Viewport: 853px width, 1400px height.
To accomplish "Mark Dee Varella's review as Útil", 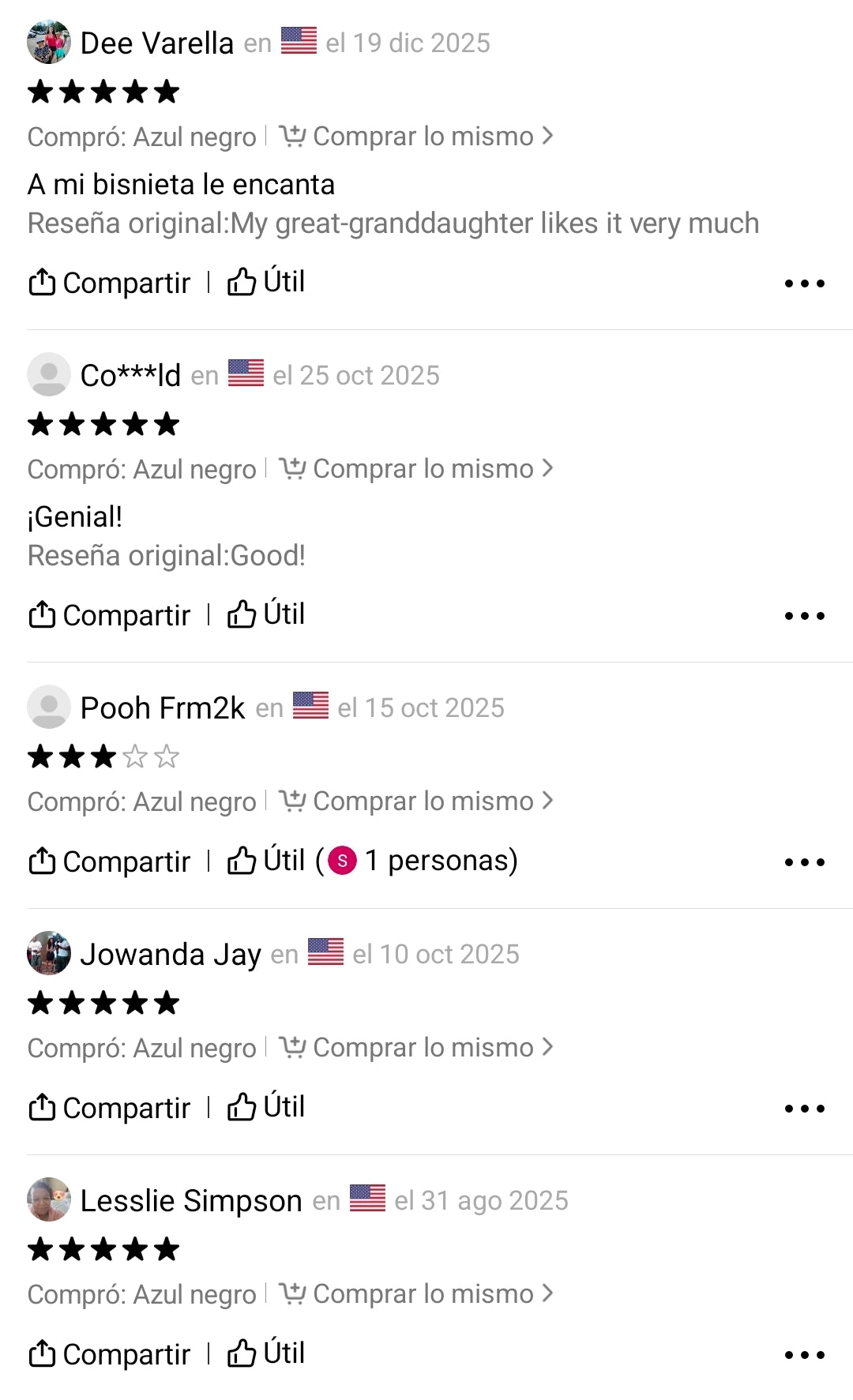I will pyautogui.click(x=266, y=282).
